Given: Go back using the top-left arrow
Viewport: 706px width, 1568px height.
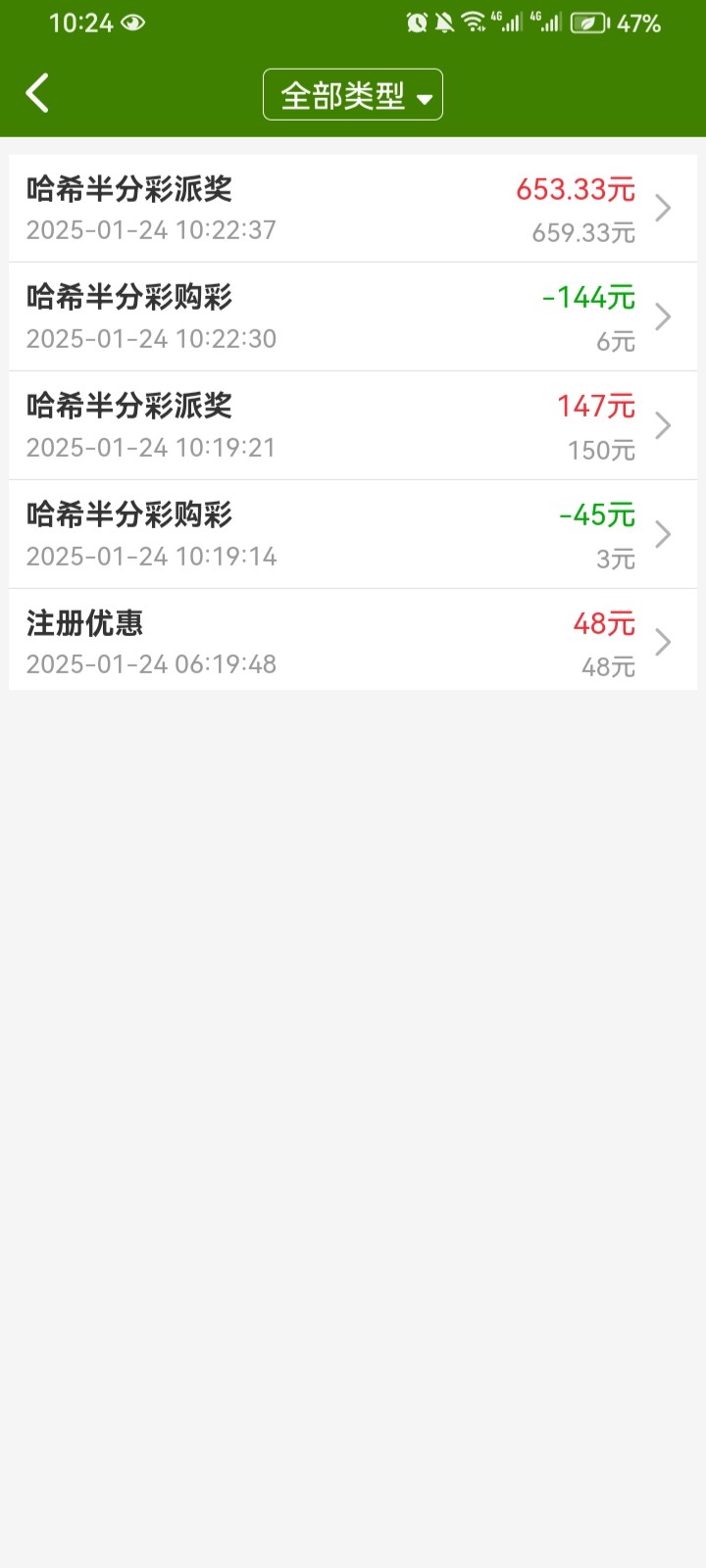Looking at the screenshot, I should 37,94.
